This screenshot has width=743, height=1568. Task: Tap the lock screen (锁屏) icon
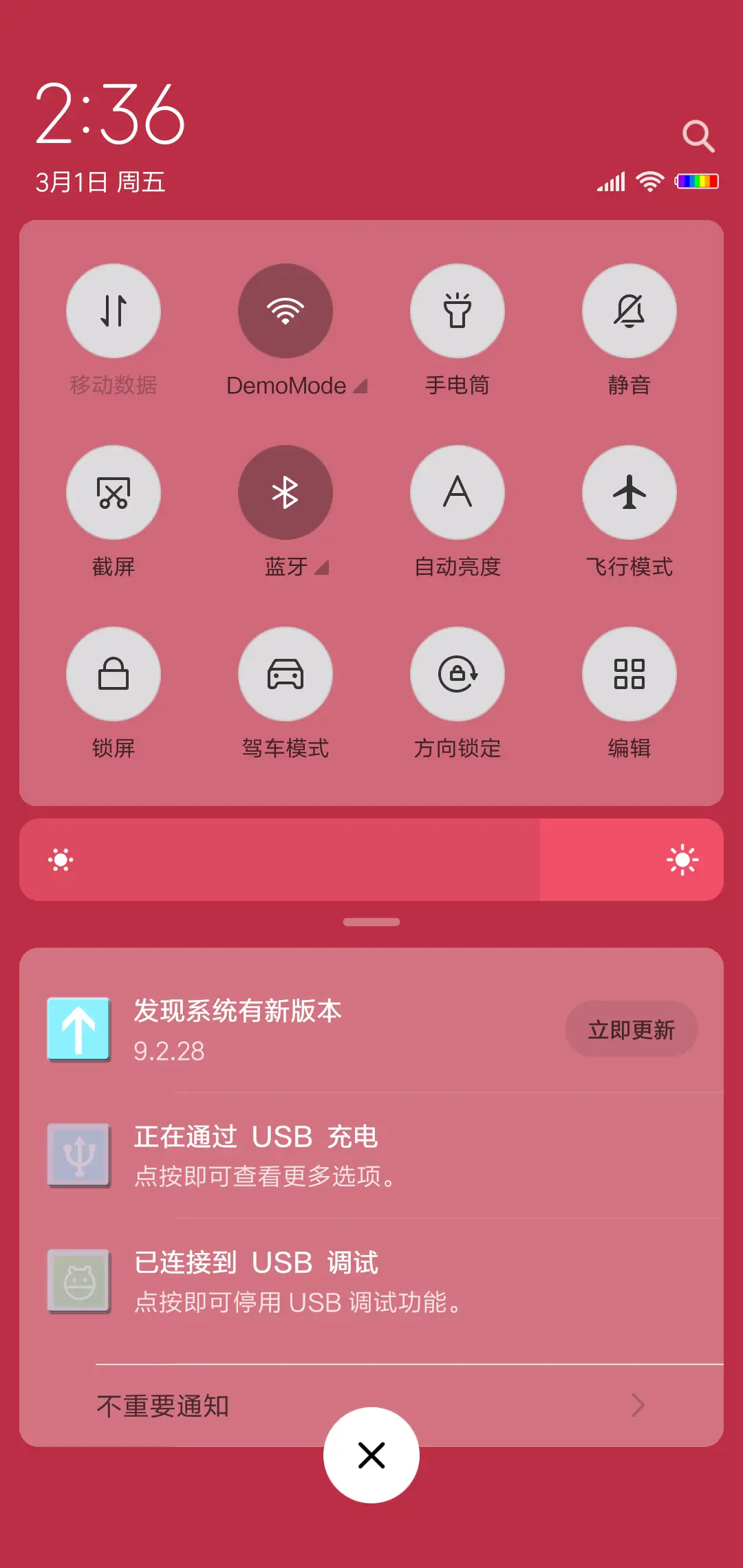[x=114, y=674]
